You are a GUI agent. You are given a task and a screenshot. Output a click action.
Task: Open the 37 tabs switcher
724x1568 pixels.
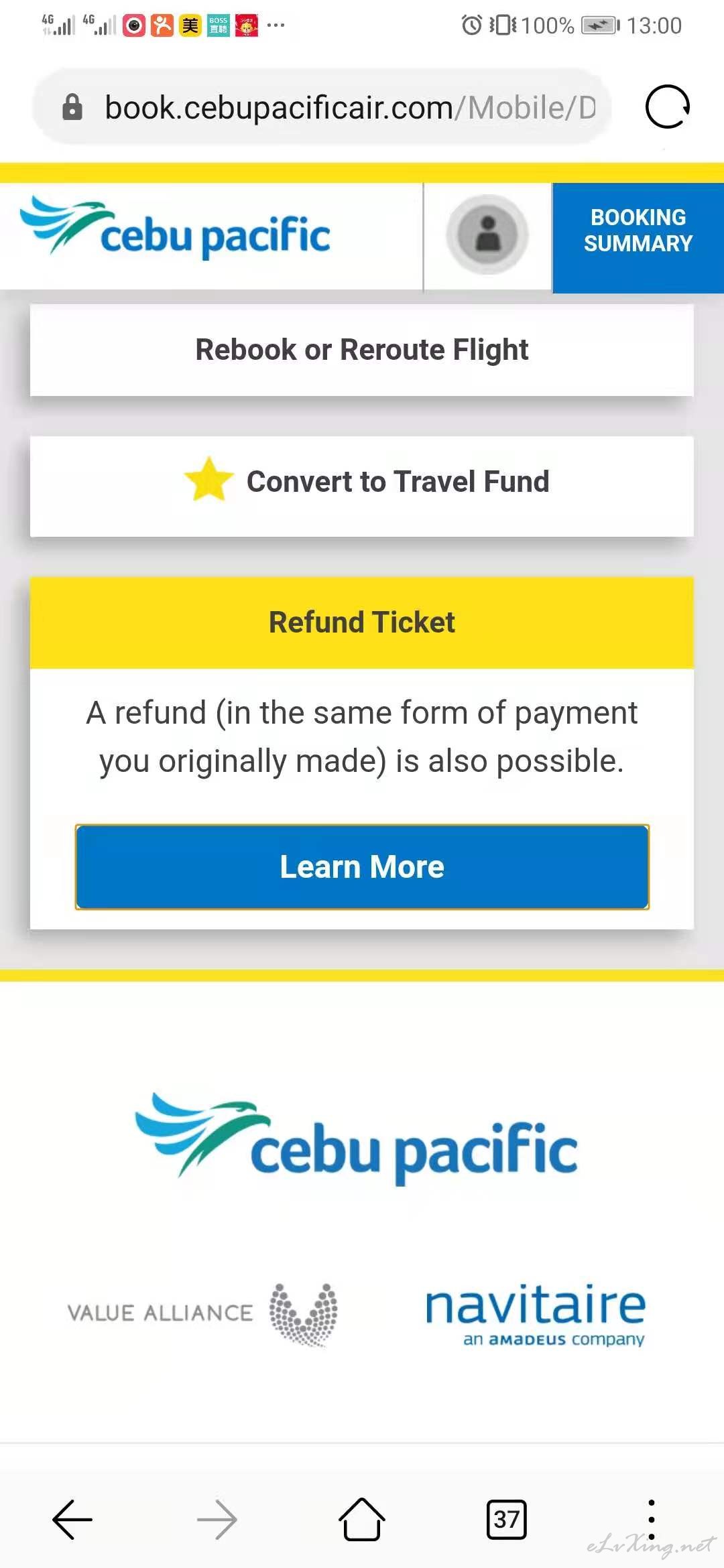(507, 1519)
